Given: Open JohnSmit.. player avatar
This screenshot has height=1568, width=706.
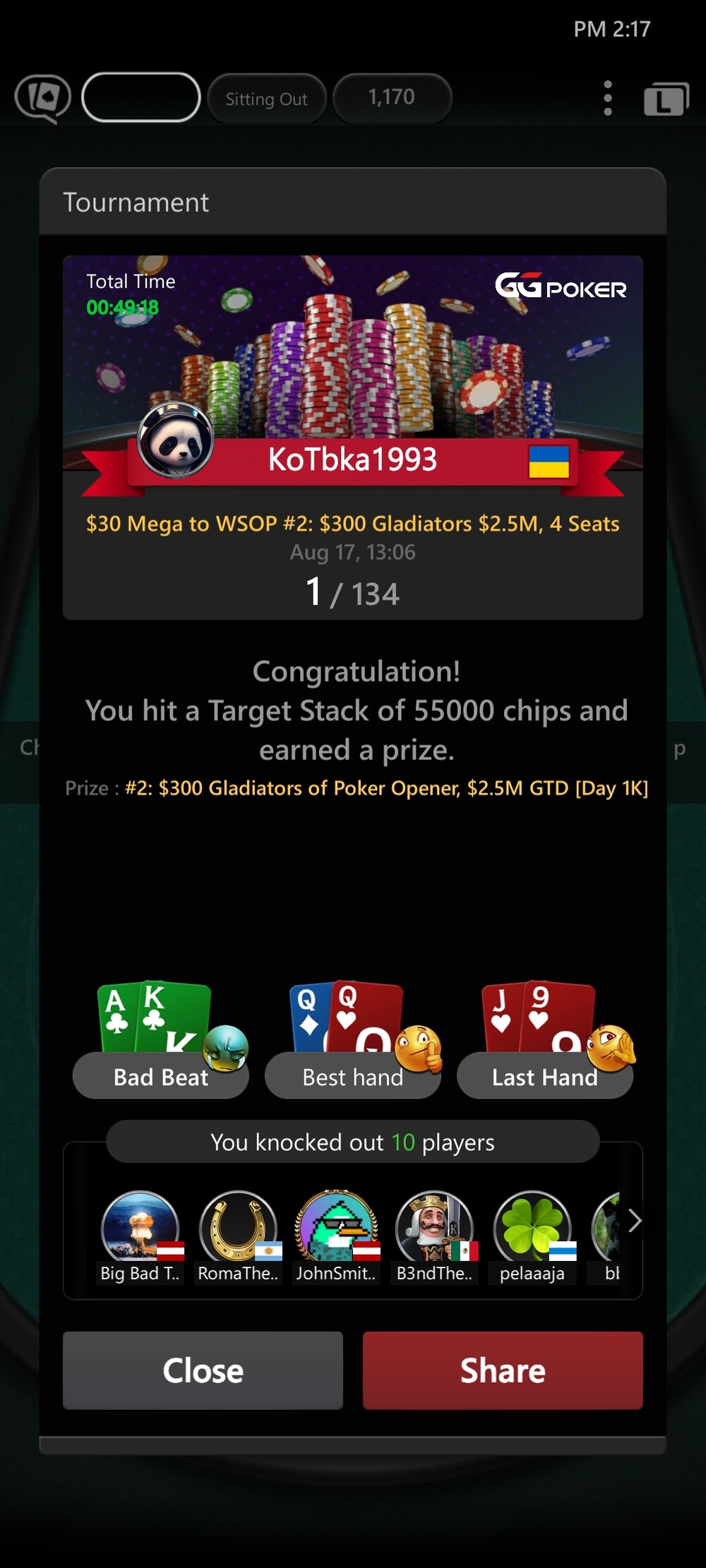Looking at the screenshot, I should (x=337, y=1229).
